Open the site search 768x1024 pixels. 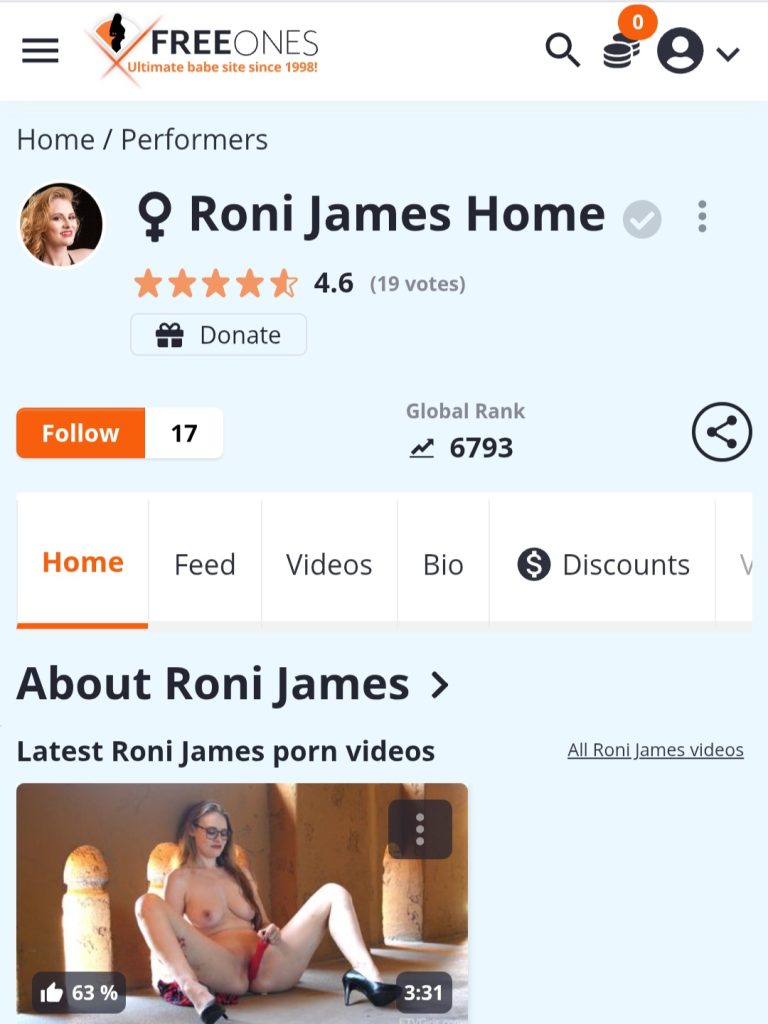[562, 50]
